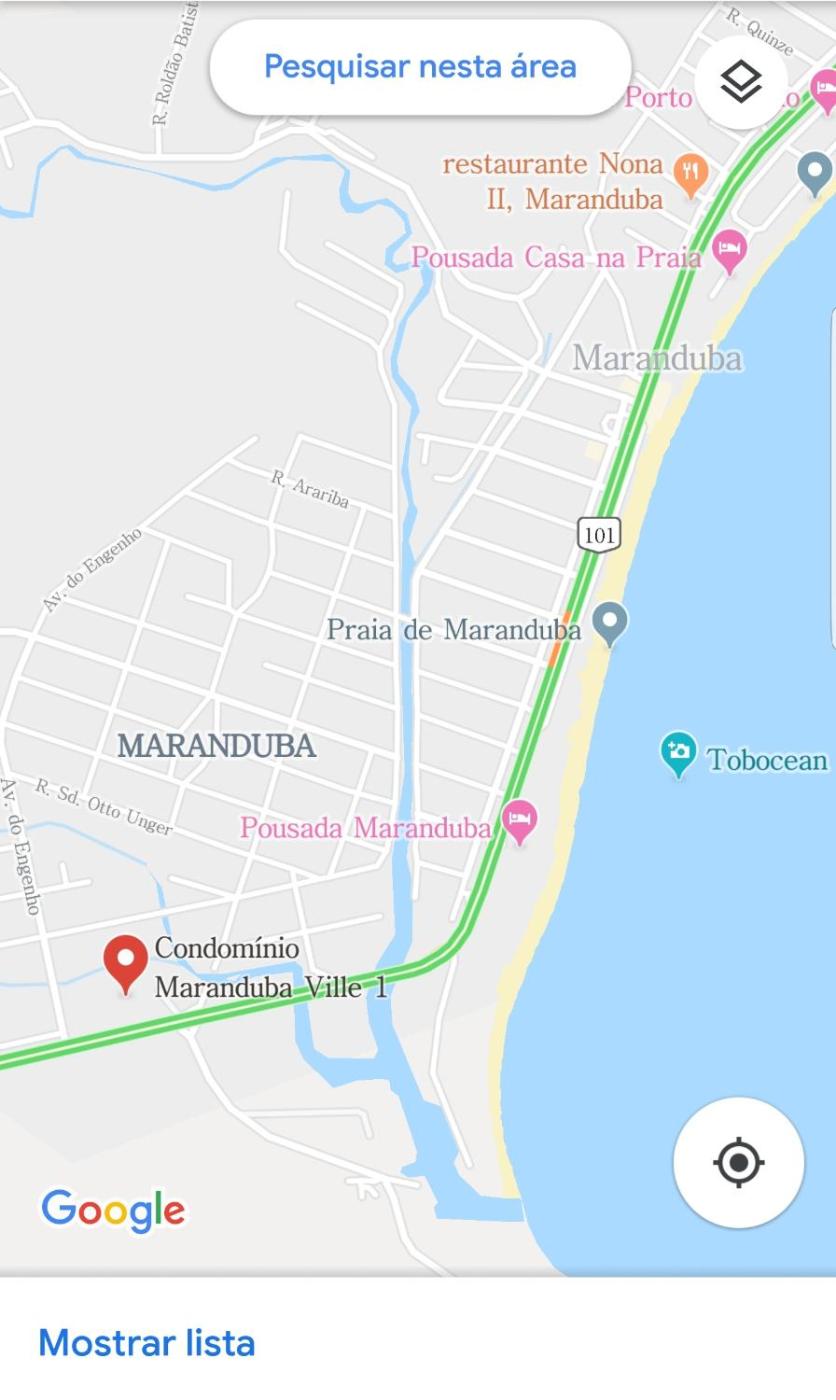The width and height of the screenshot is (836, 1400).
Task: Open the map layers selector
Action: [741, 83]
